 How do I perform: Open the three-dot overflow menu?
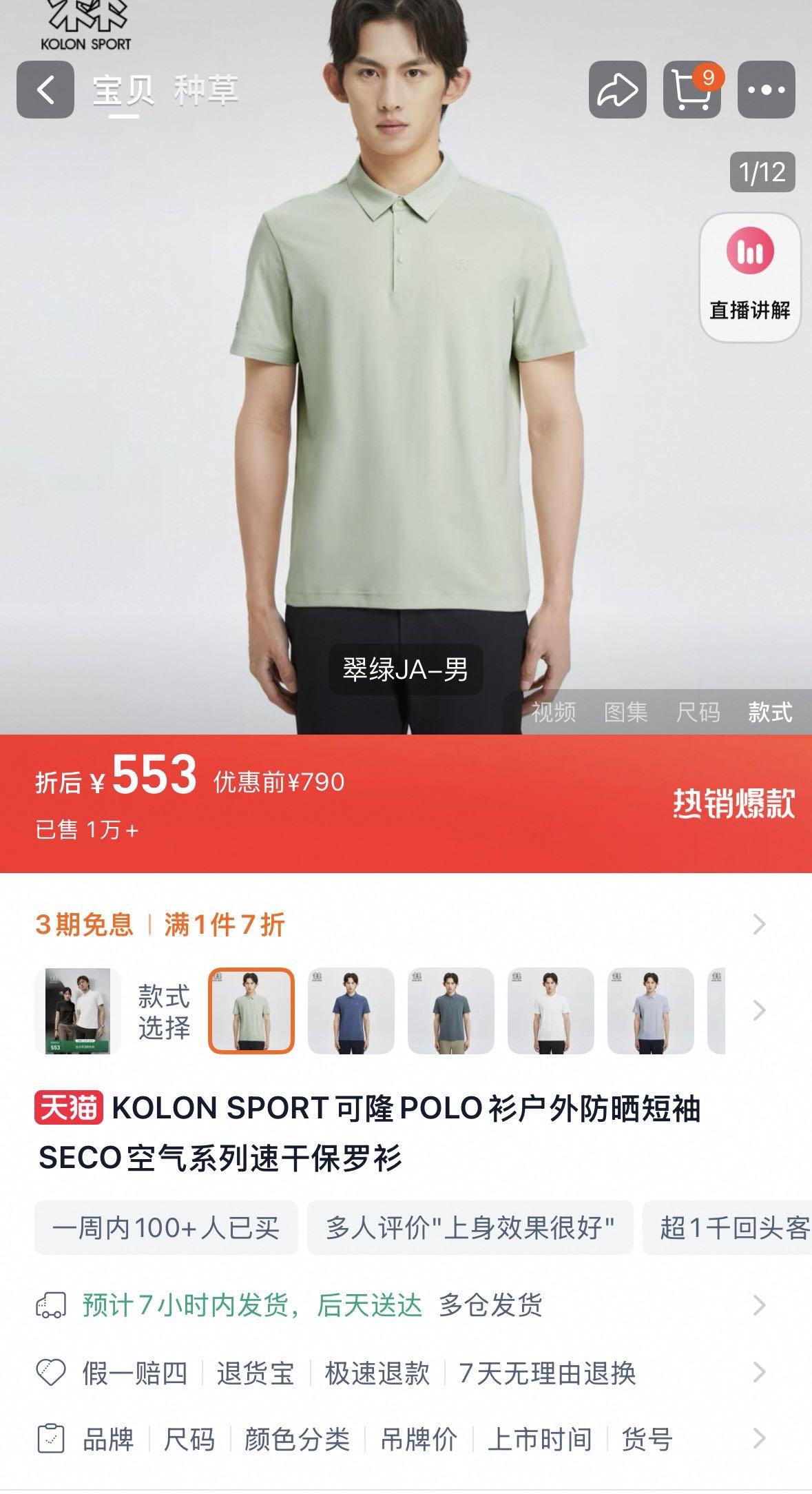[766, 90]
